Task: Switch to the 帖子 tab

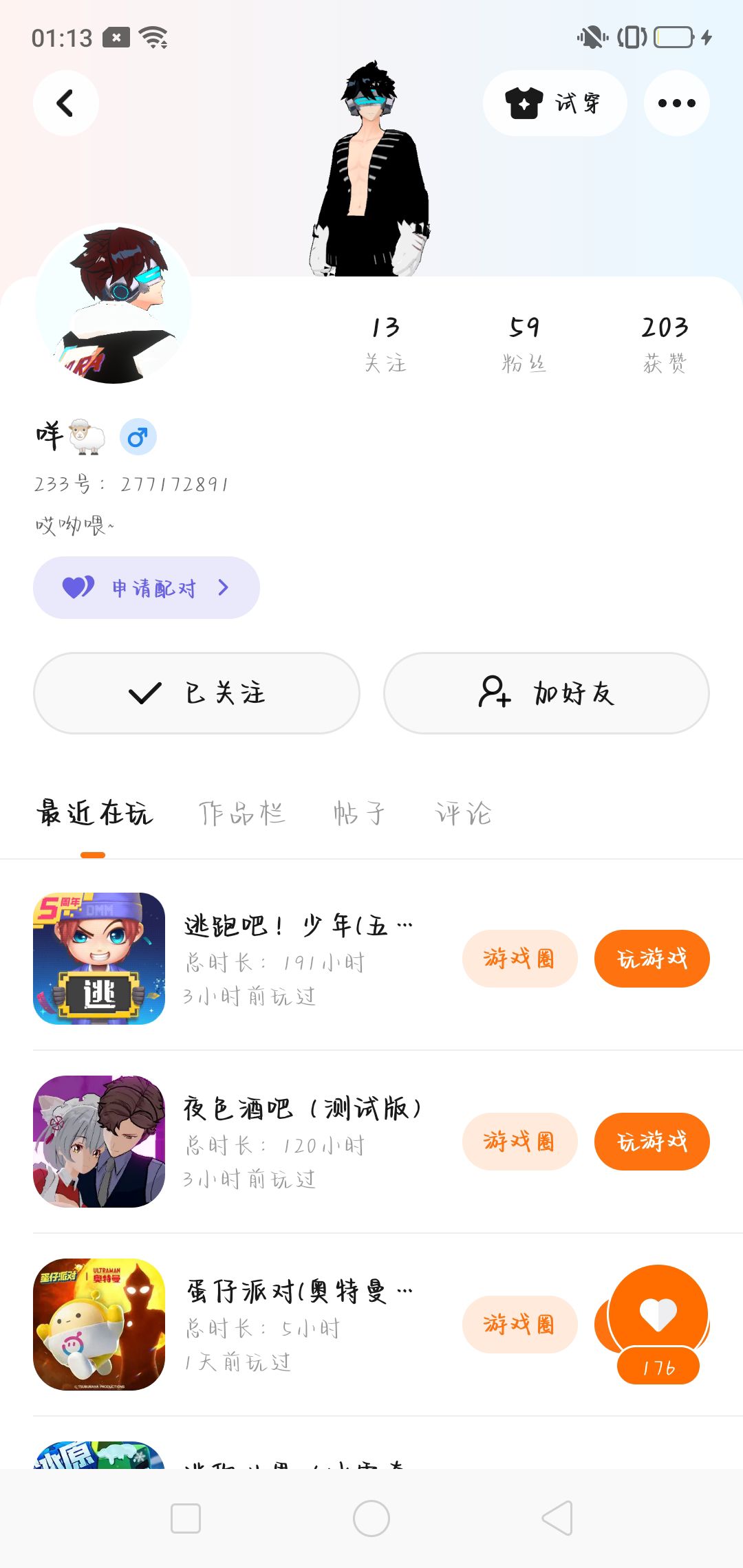Action: click(x=358, y=813)
